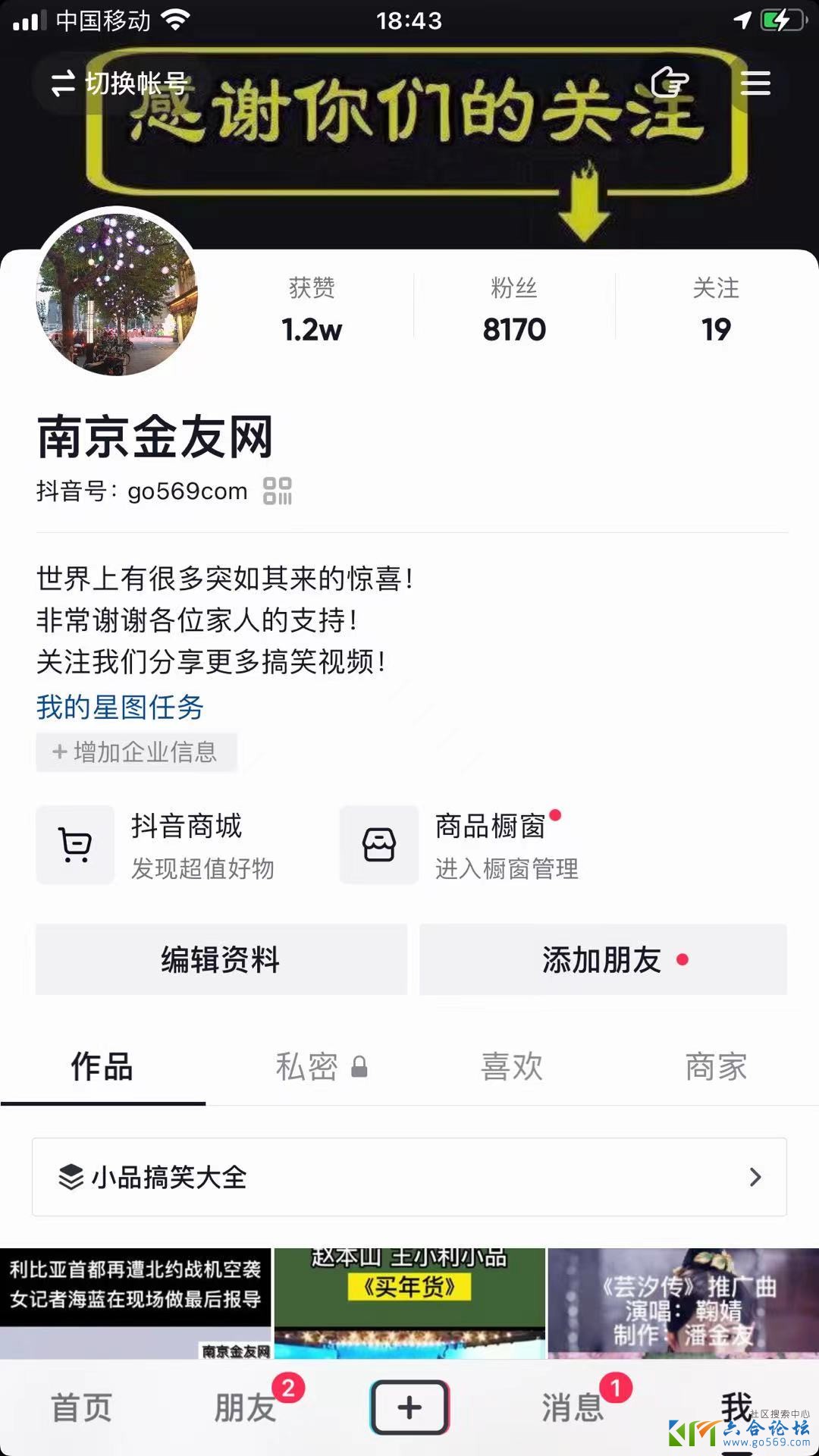Switch to the 喜欢 likes tab

click(512, 1067)
